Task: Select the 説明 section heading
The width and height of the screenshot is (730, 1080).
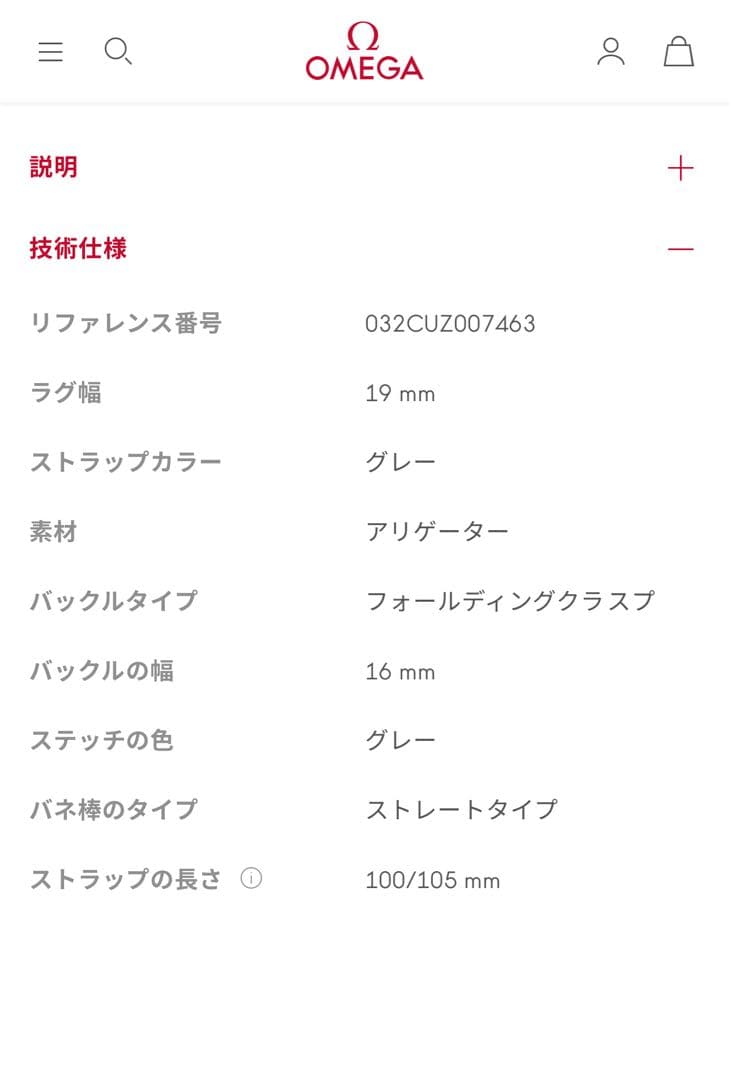Action: coord(53,167)
